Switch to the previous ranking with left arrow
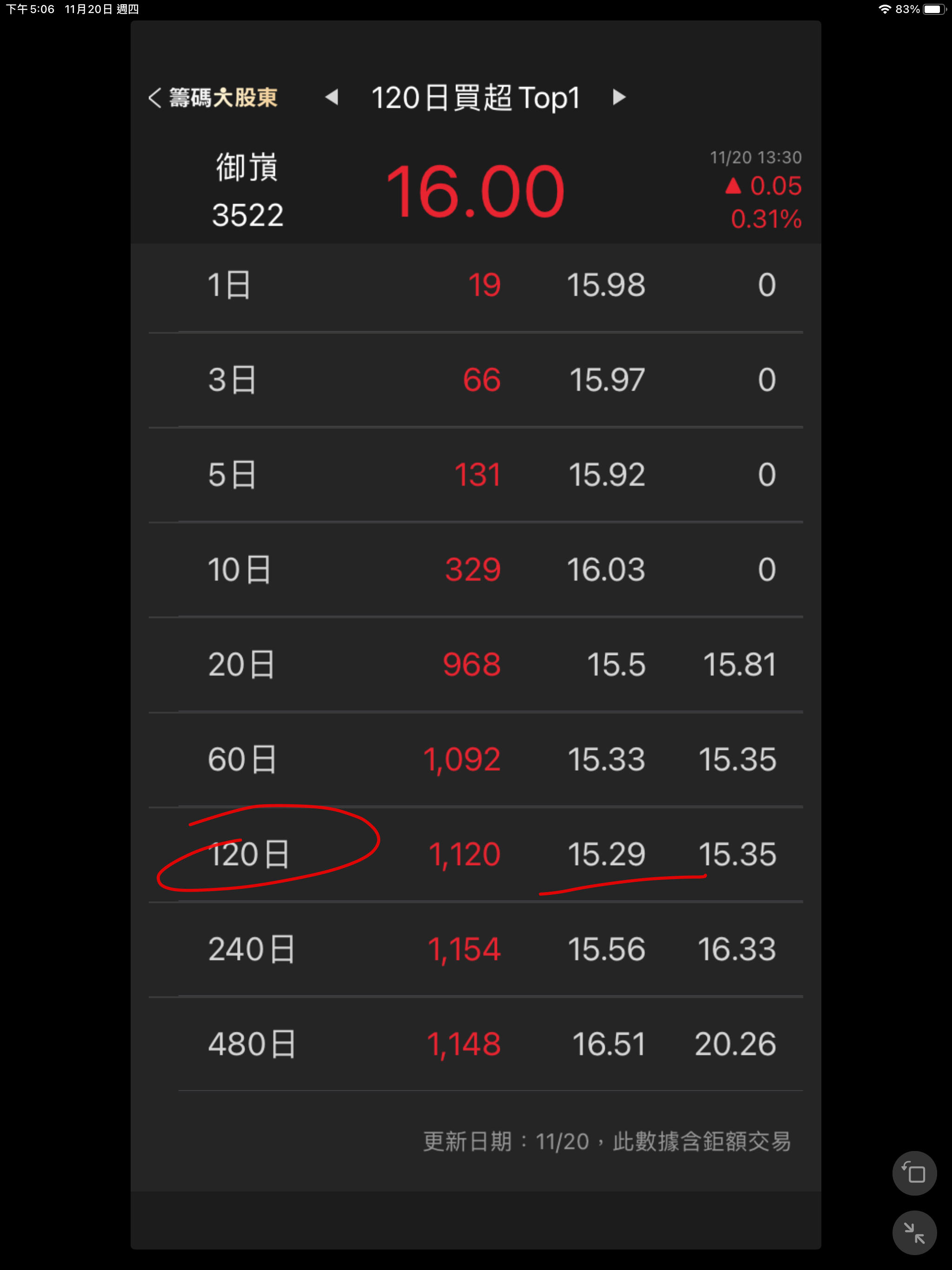Screen dimensions: 952x1270 tap(332, 97)
